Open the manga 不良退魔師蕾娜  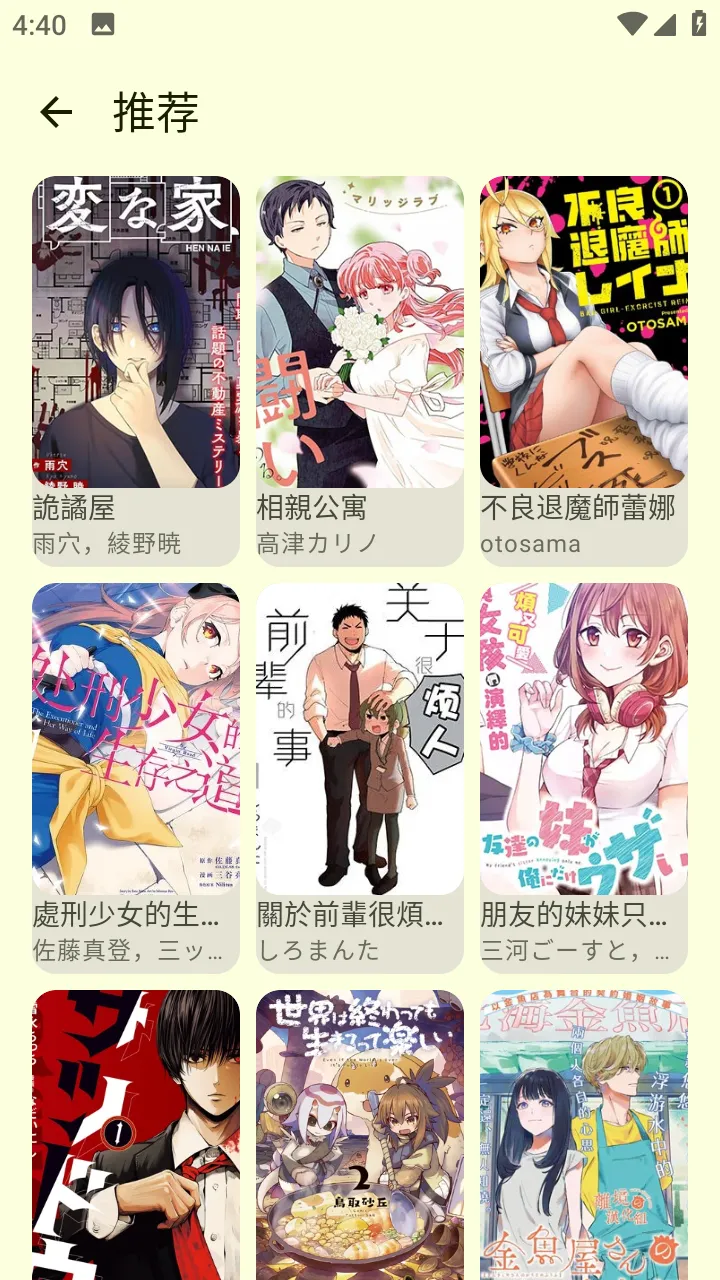click(x=584, y=370)
